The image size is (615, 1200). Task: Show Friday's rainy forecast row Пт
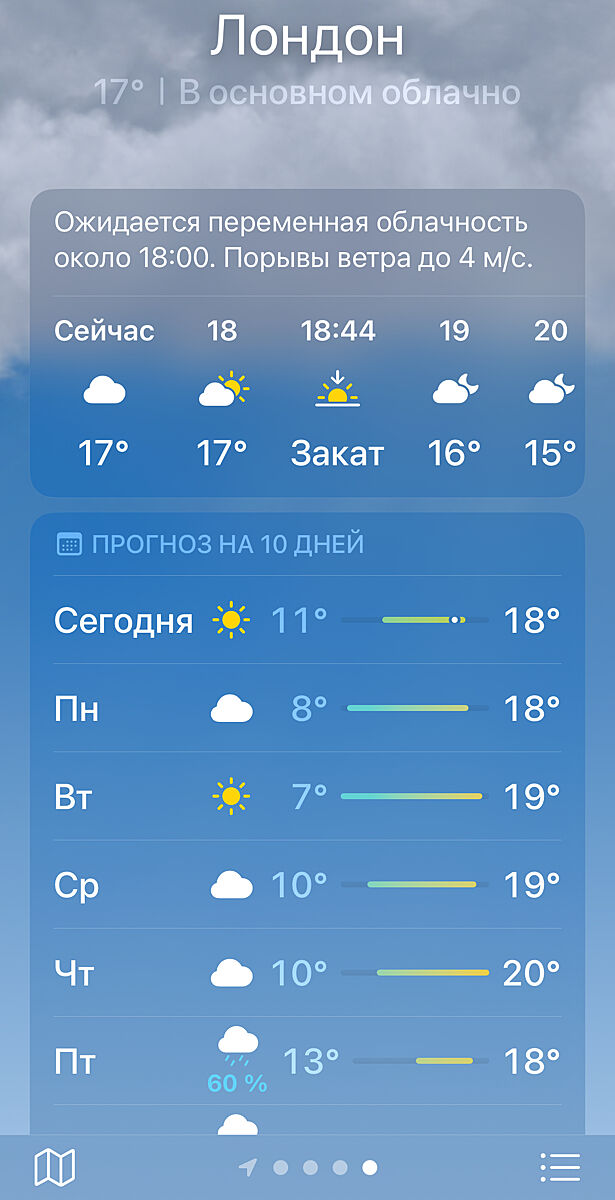(307, 1061)
